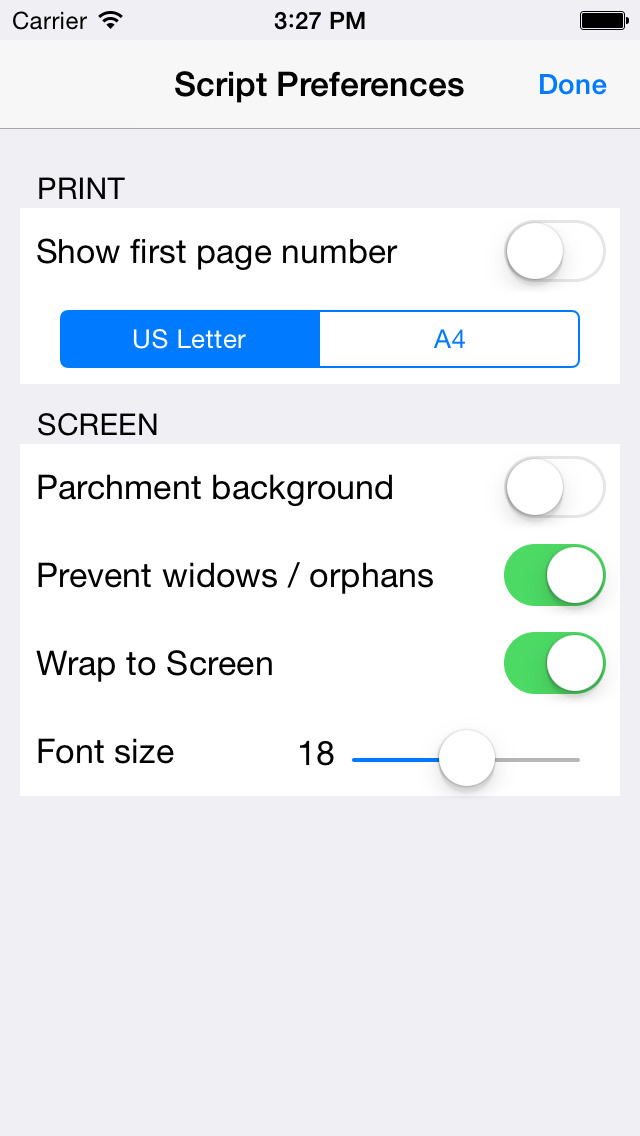Enable Show first page number
The height and width of the screenshot is (1136, 640).
tap(554, 251)
